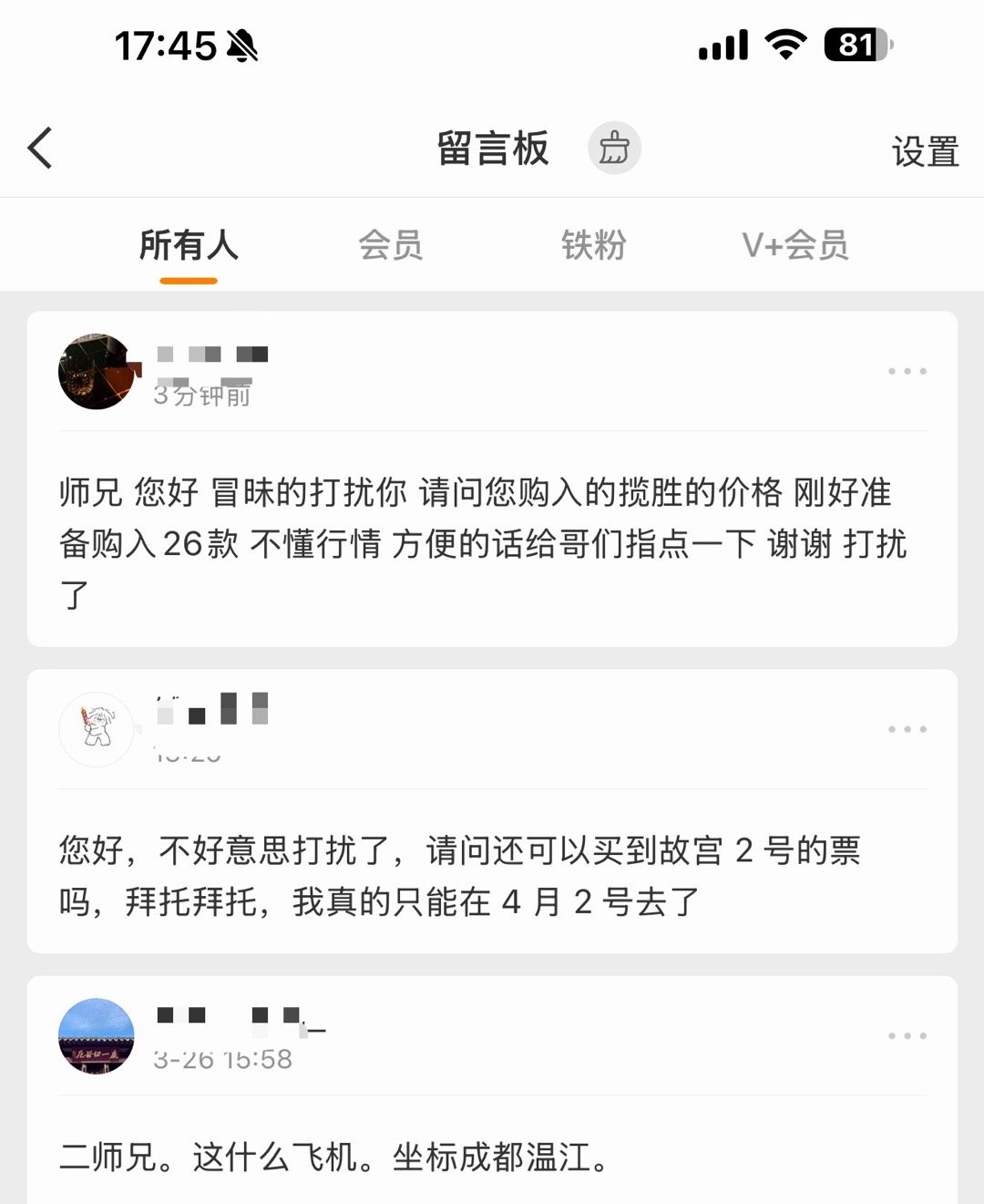Open 设置 from the top right corner
The height and width of the screenshot is (1204, 984).
click(924, 148)
